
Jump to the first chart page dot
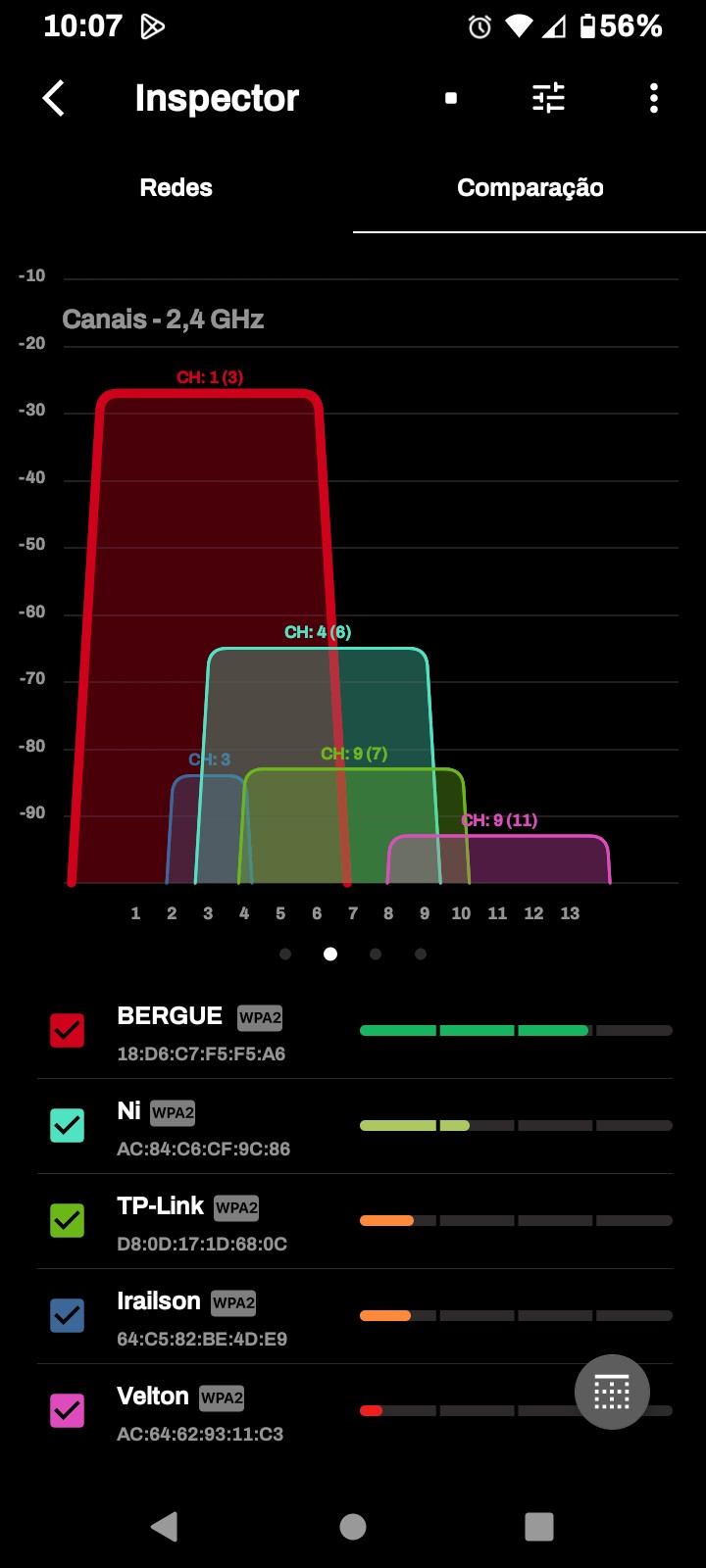pos(285,954)
